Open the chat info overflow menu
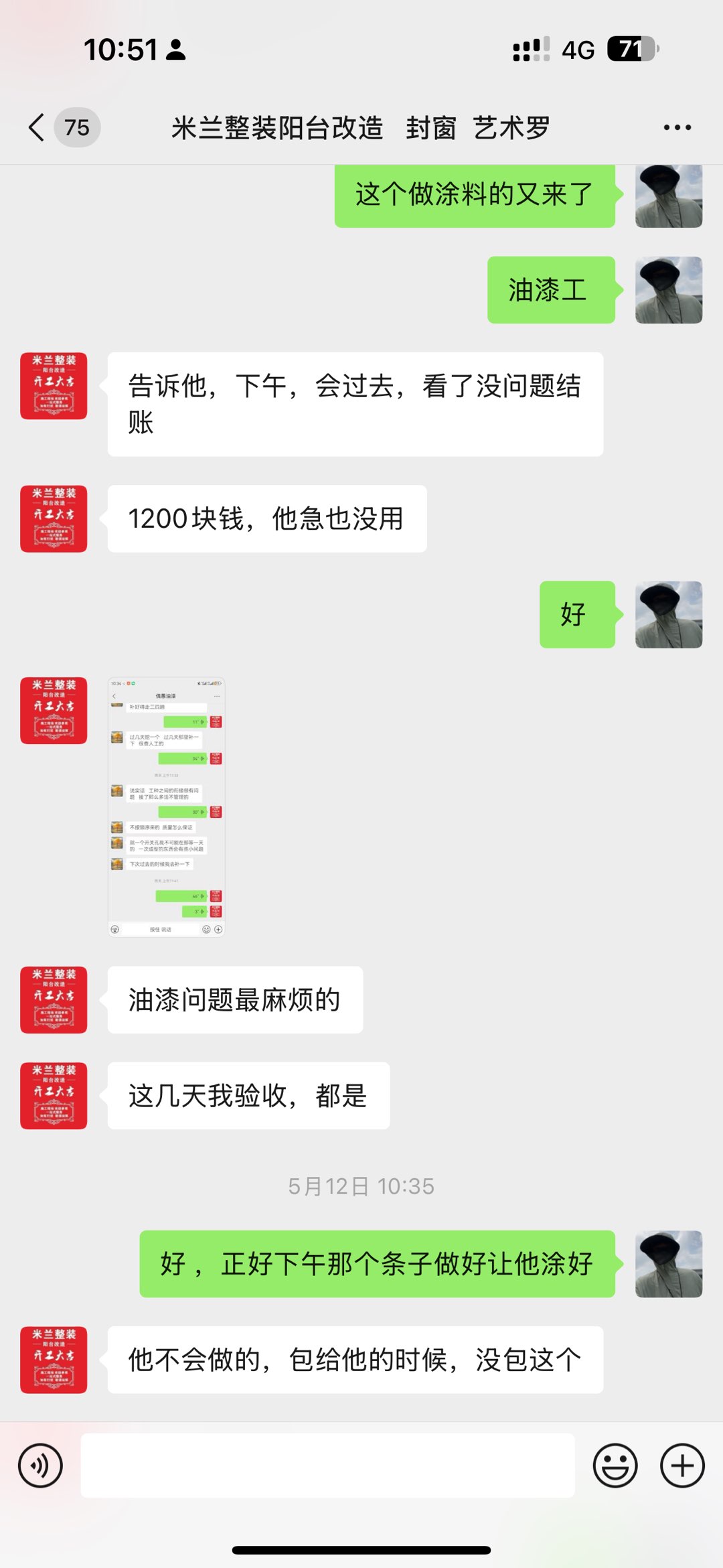723x1568 pixels. (x=677, y=127)
